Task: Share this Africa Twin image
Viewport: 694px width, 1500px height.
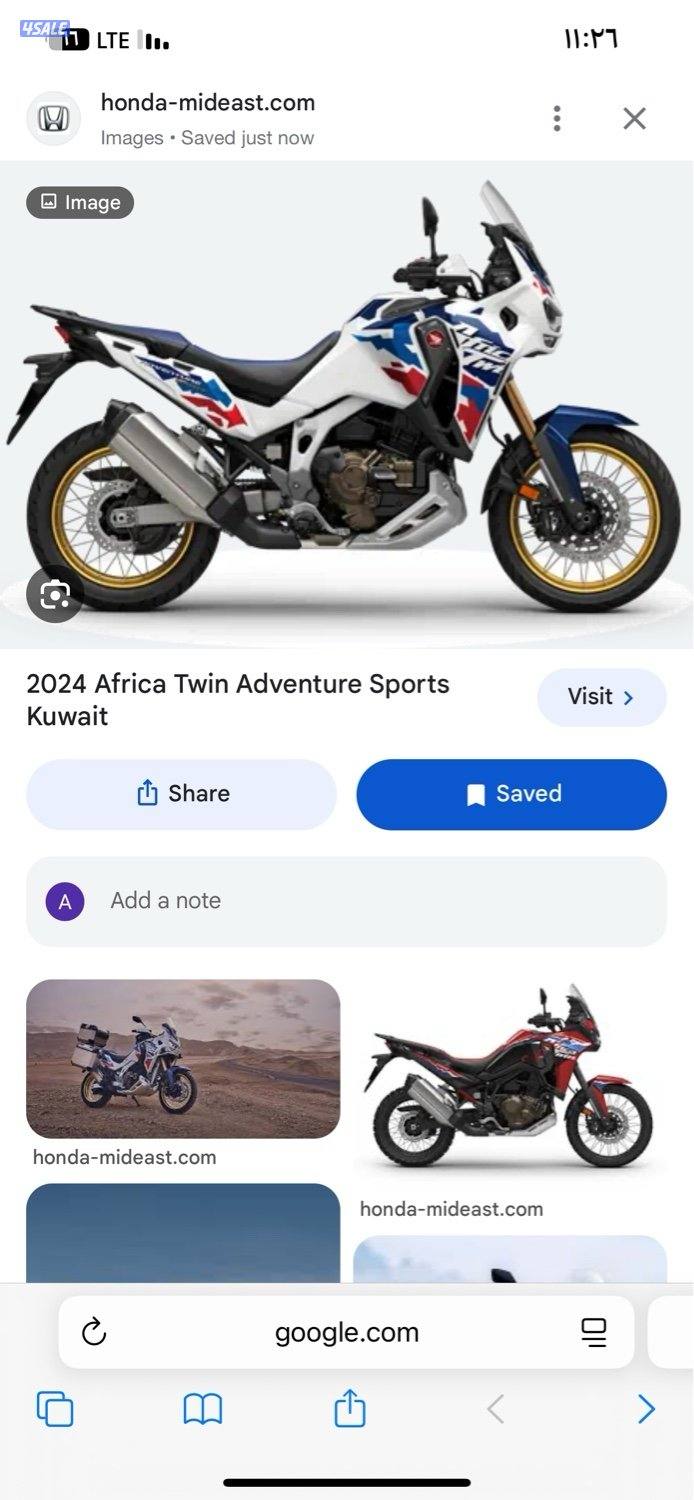Action: coord(181,794)
